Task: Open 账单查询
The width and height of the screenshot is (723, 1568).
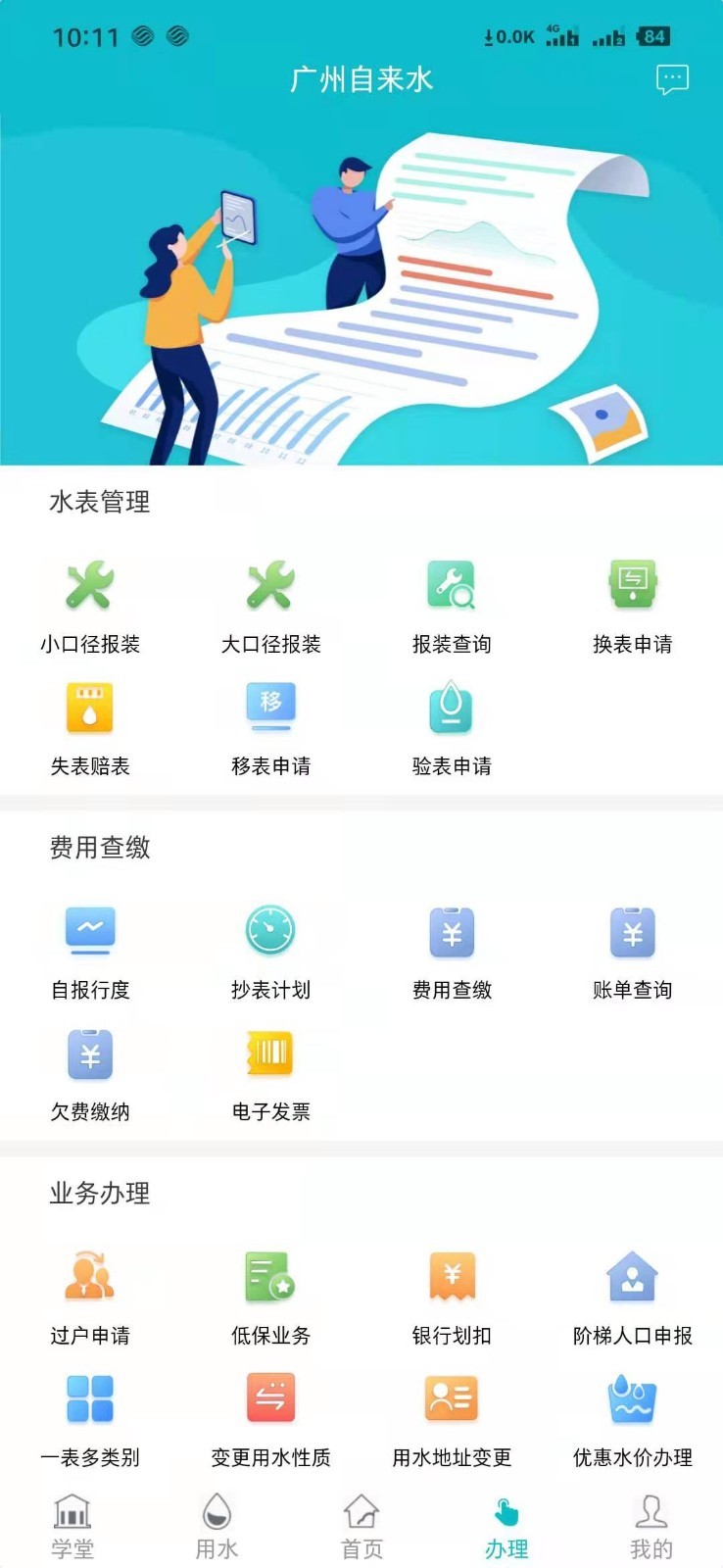Action: click(632, 951)
